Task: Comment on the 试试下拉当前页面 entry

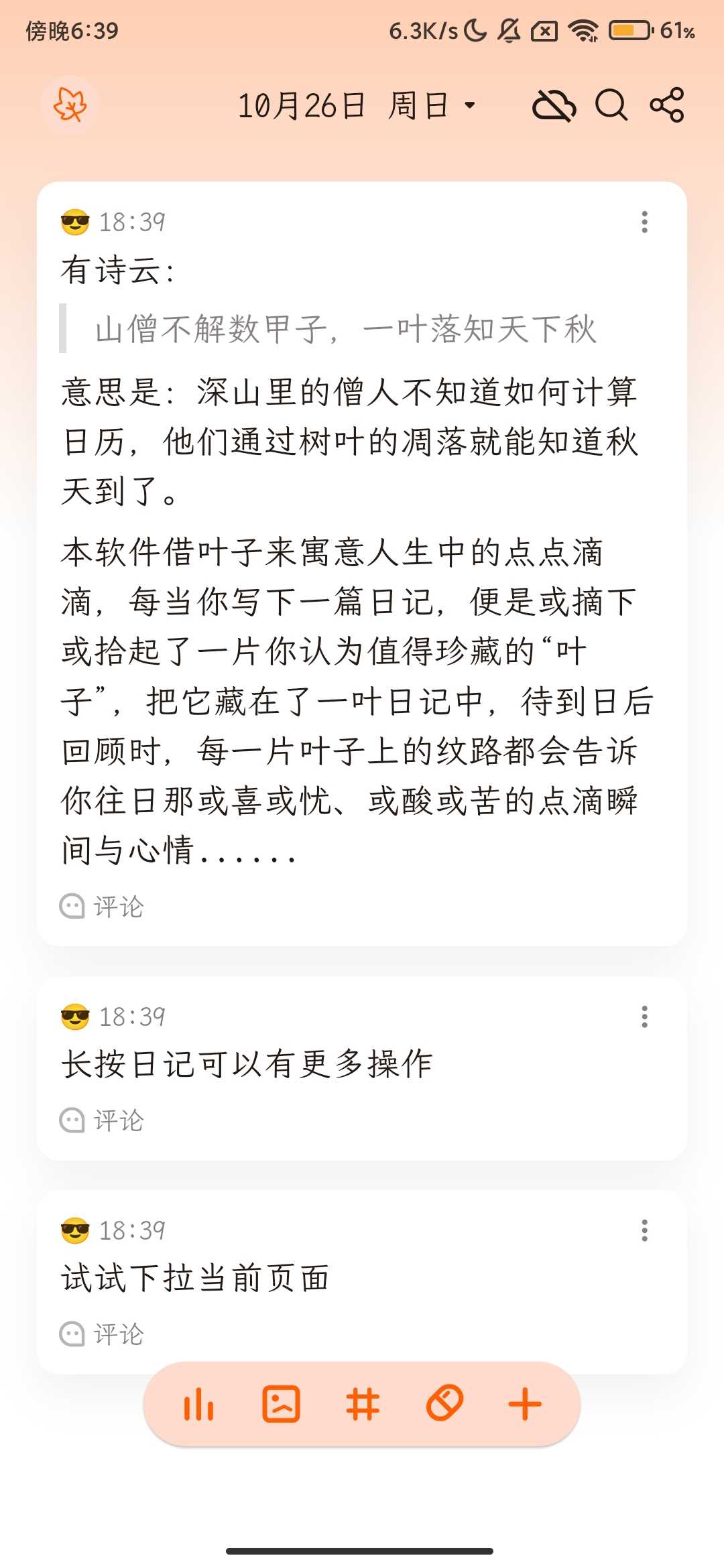Action: coord(103,1333)
